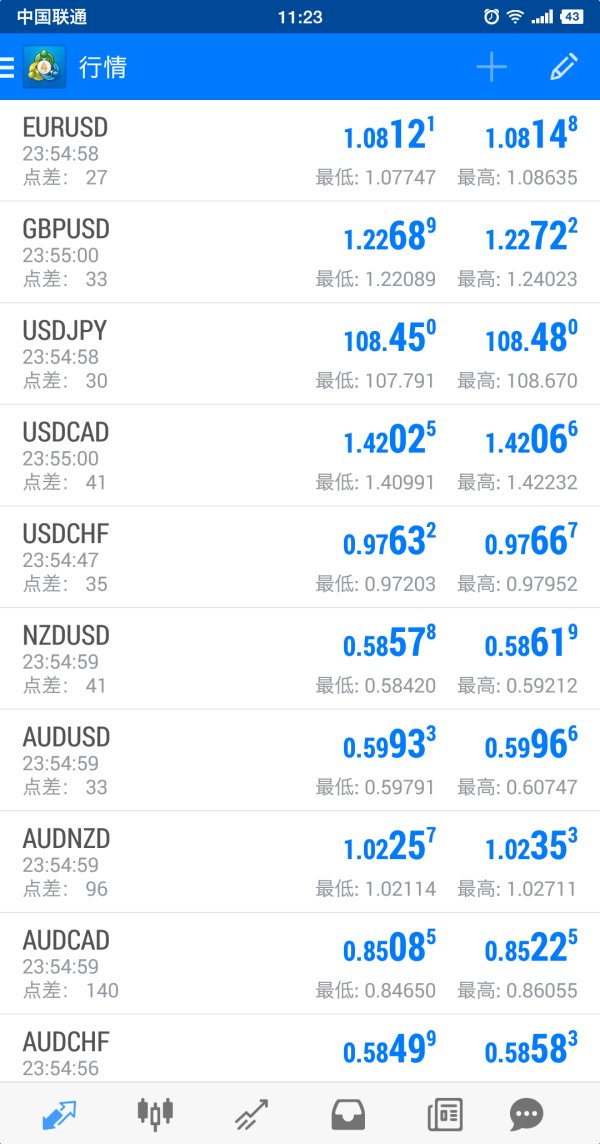
Task: Open the AUDUSD quote row
Action: tap(300, 759)
